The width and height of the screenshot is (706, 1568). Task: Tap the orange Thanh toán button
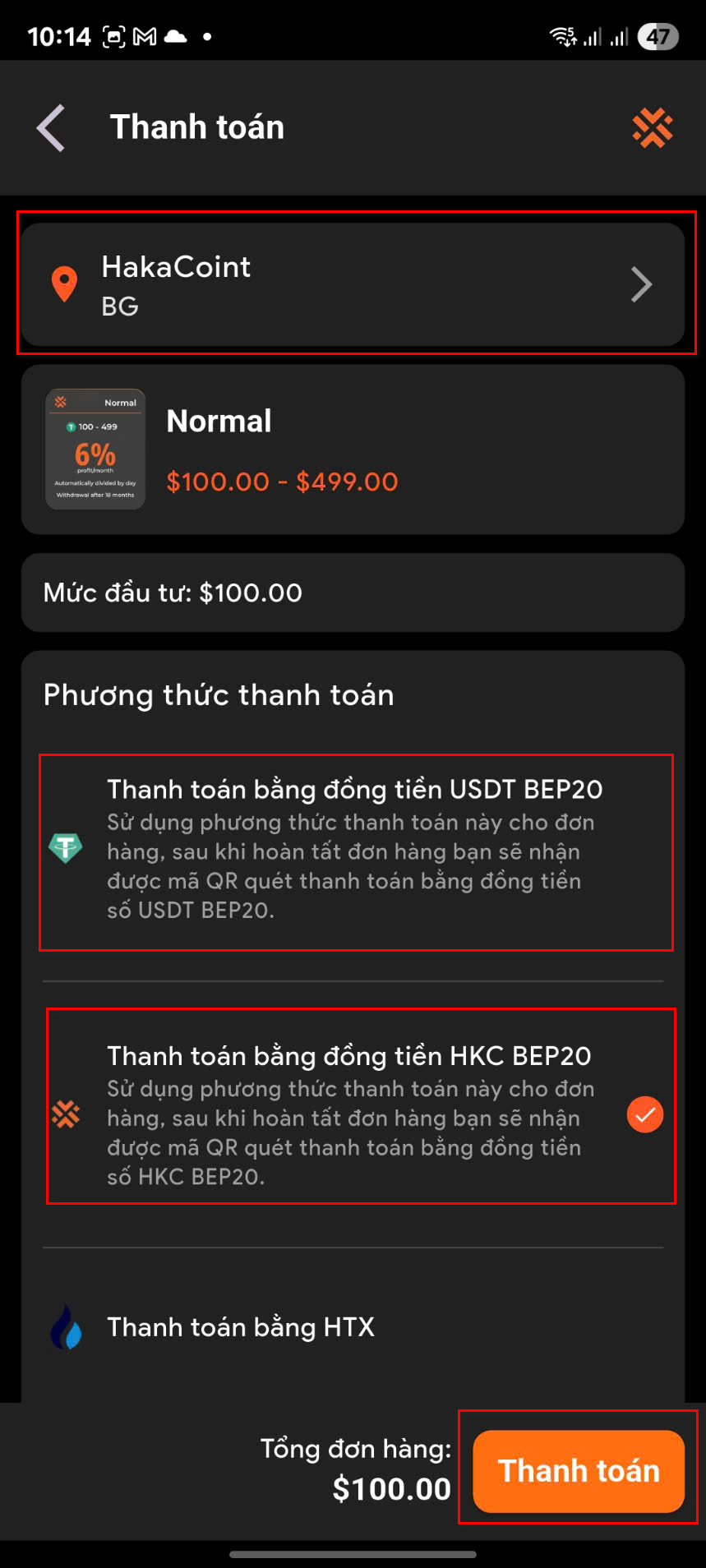point(578,1471)
